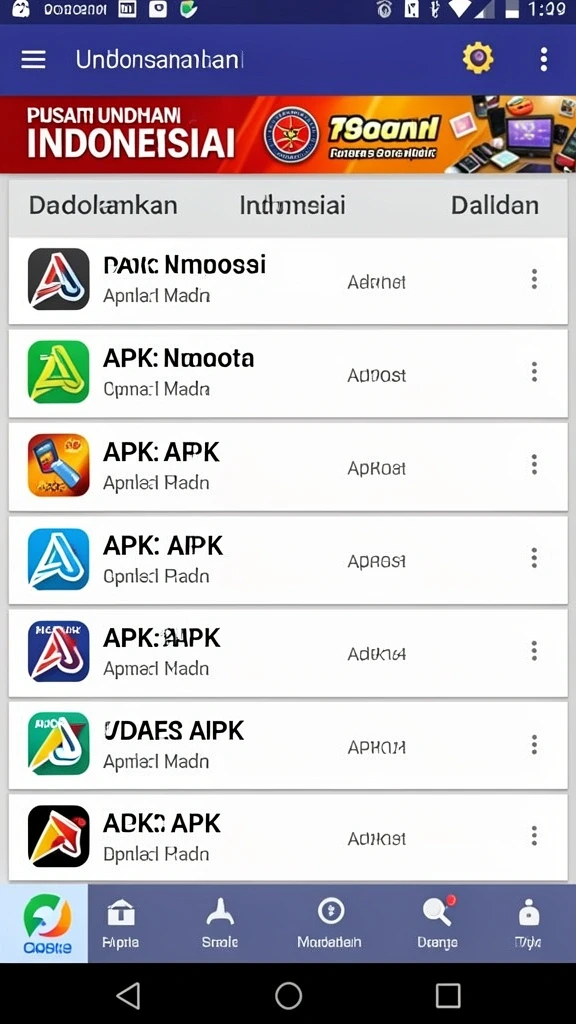Select the Indumsiai tab
576x1024 pixels.
click(292, 205)
